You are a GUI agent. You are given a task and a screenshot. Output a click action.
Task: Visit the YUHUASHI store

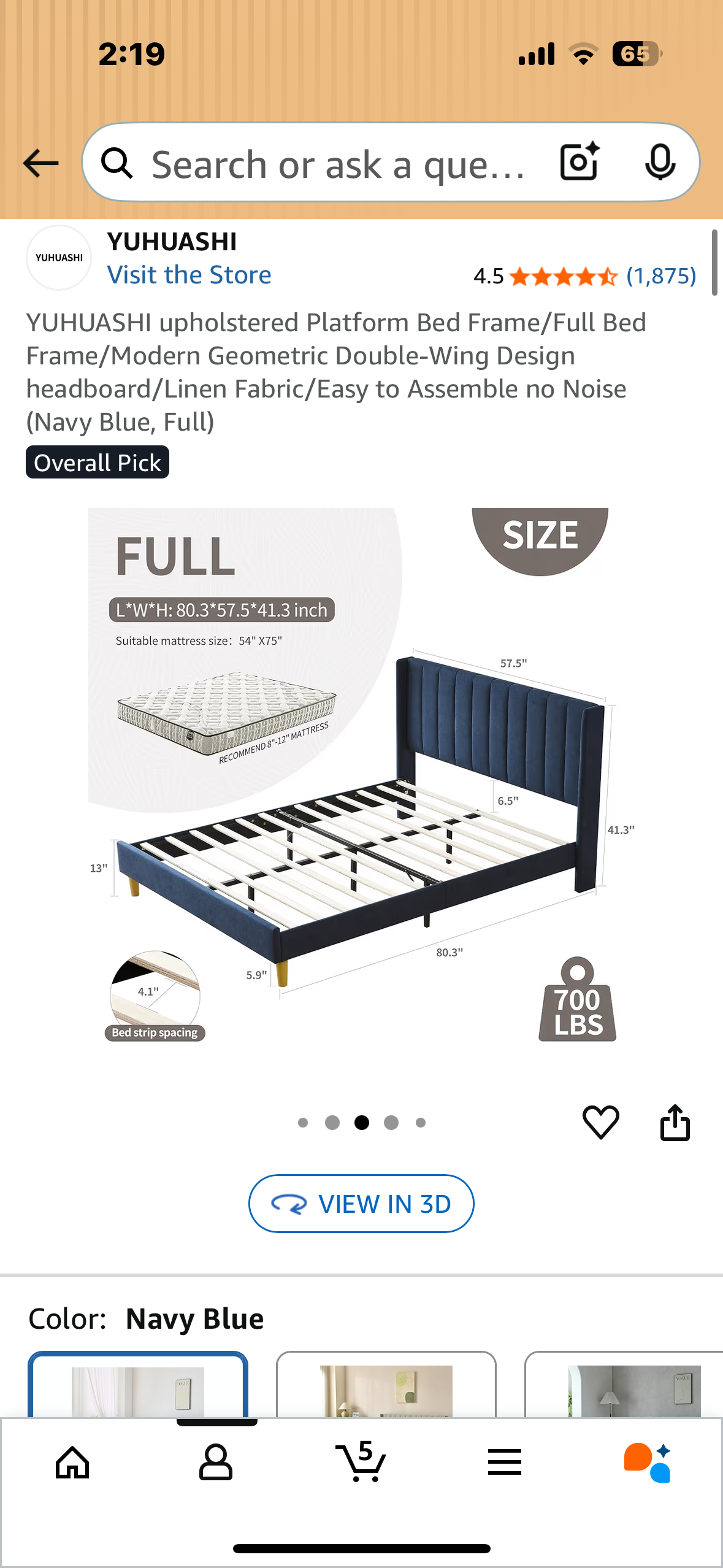pyautogui.click(x=189, y=274)
